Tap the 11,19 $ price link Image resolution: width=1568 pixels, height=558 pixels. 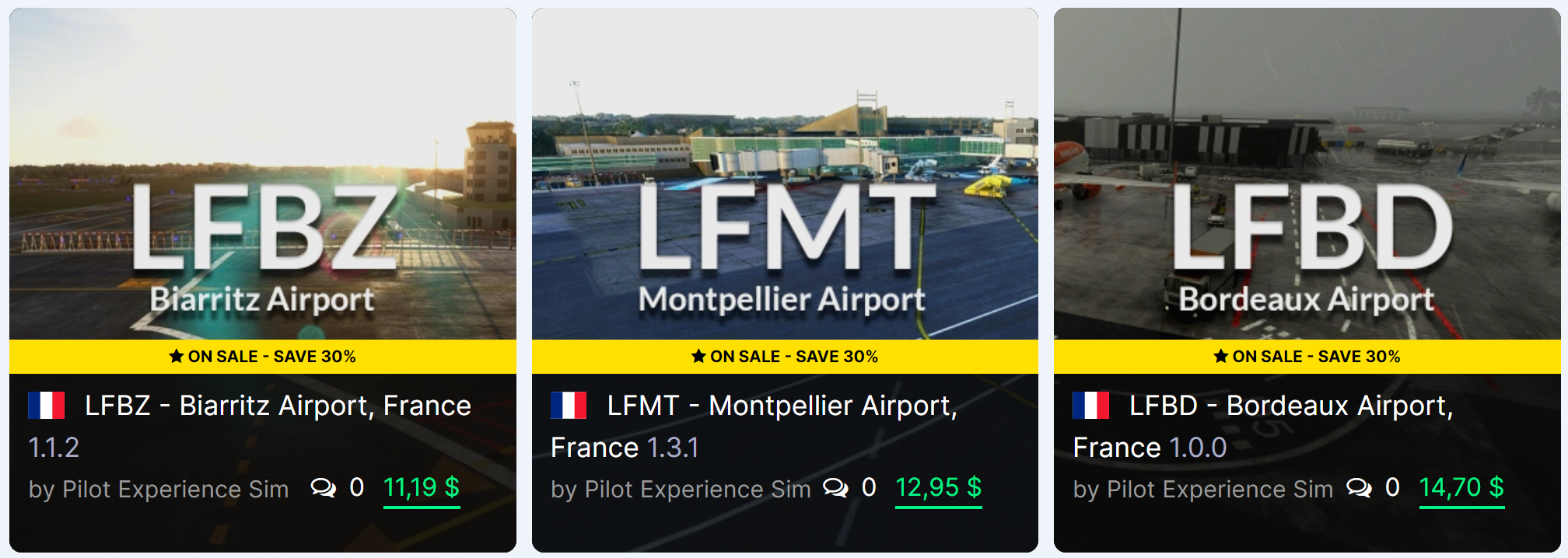click(422, 488)
